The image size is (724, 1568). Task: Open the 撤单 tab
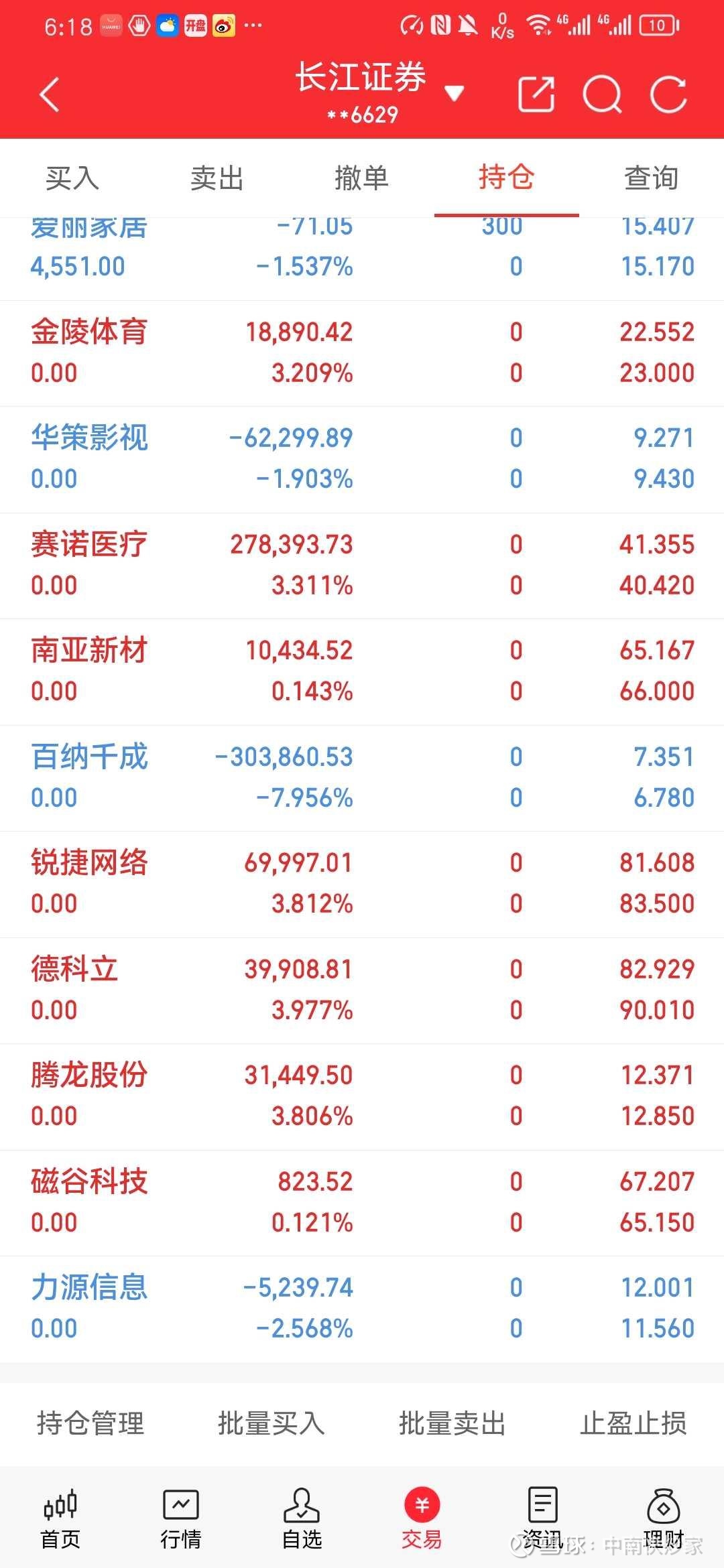point(362,178)
